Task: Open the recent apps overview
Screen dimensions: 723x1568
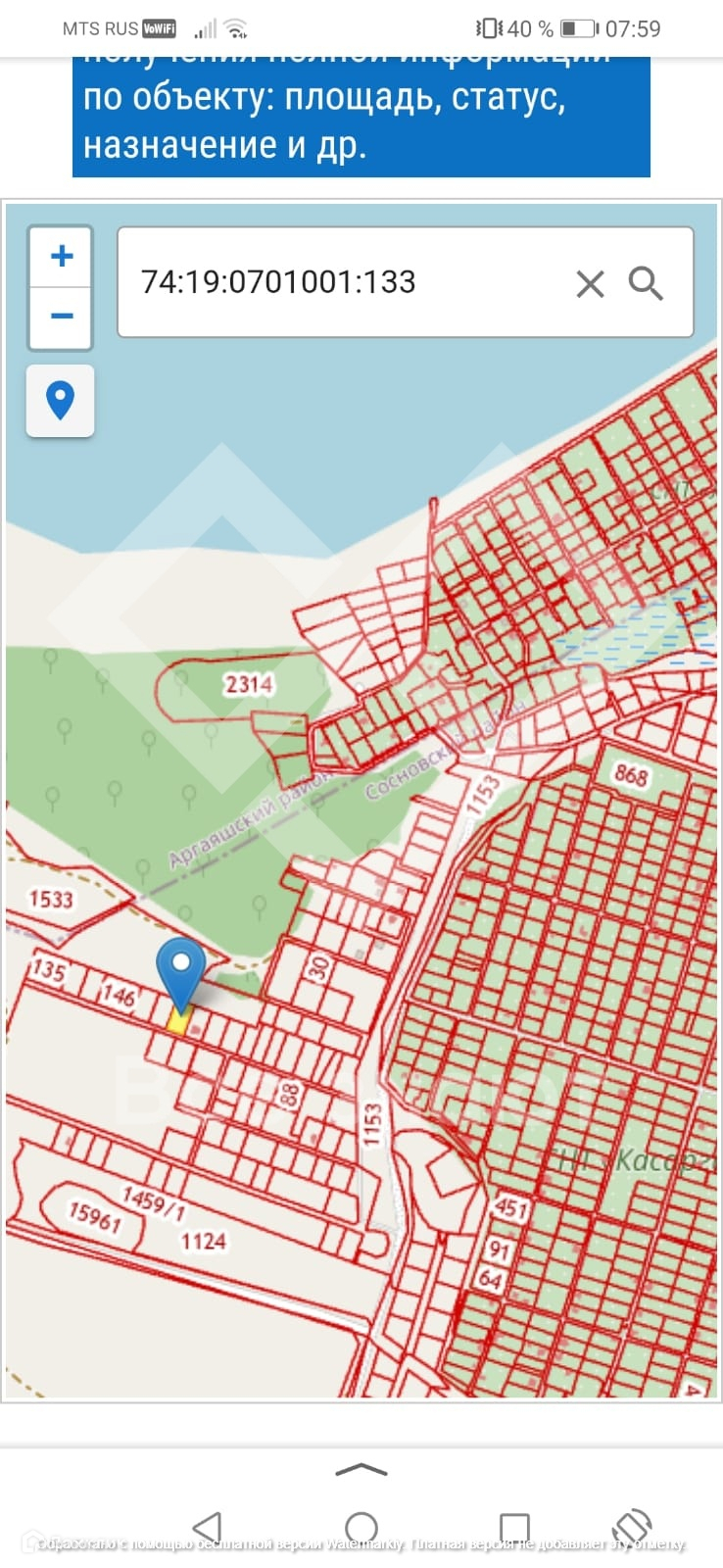Action: (x=514, y=1527)
